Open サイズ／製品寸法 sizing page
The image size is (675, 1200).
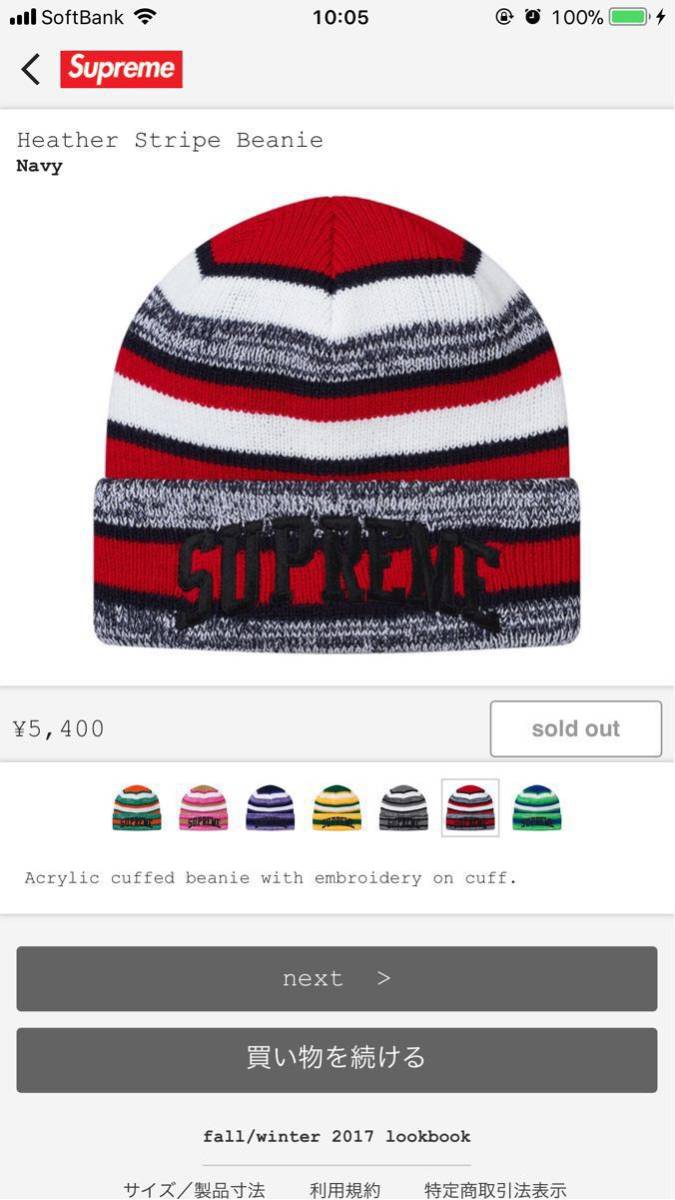pyautogui.click(x=194, y=1190)
